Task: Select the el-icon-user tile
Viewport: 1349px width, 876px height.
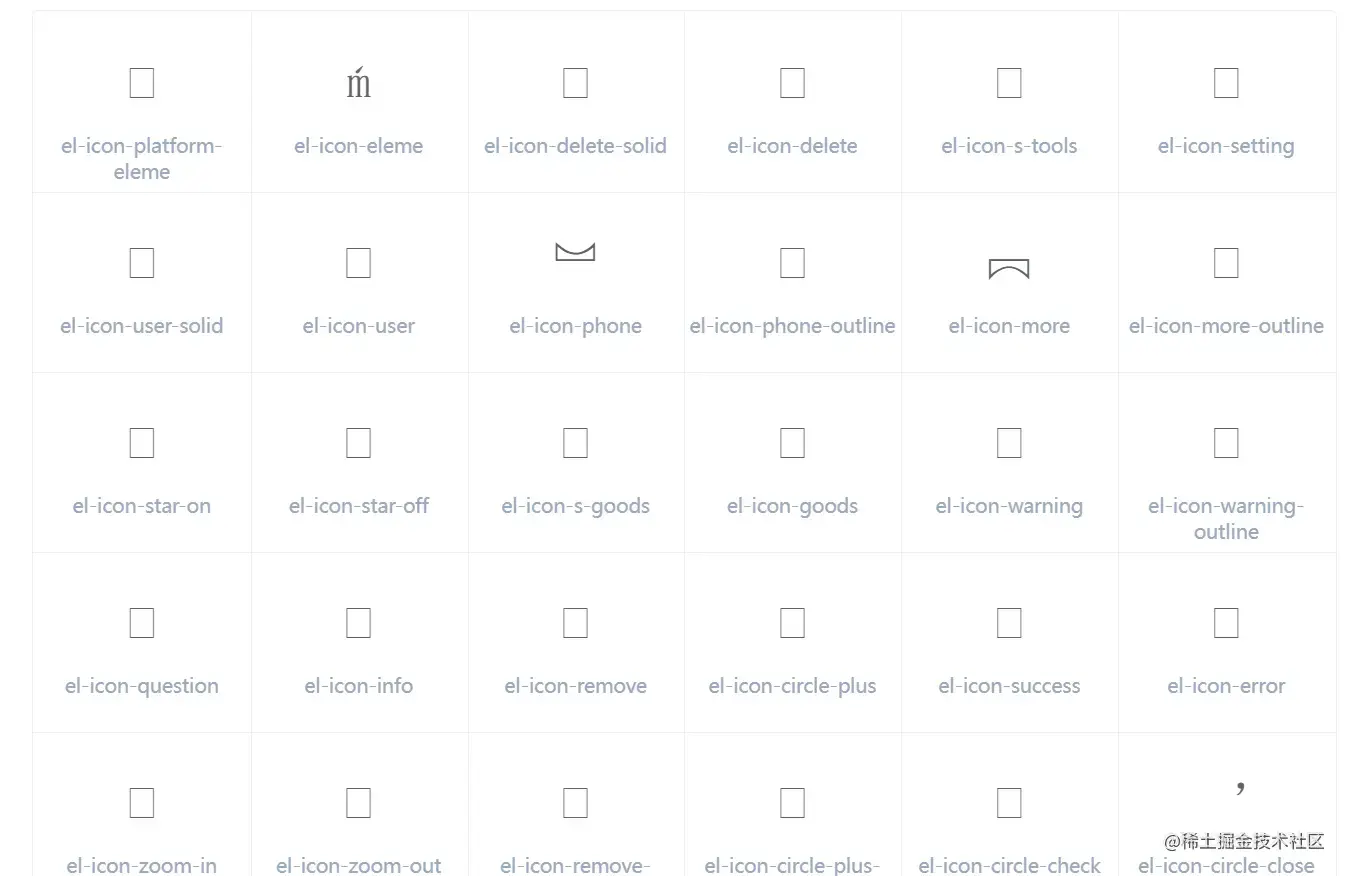Action: [358, 283]
